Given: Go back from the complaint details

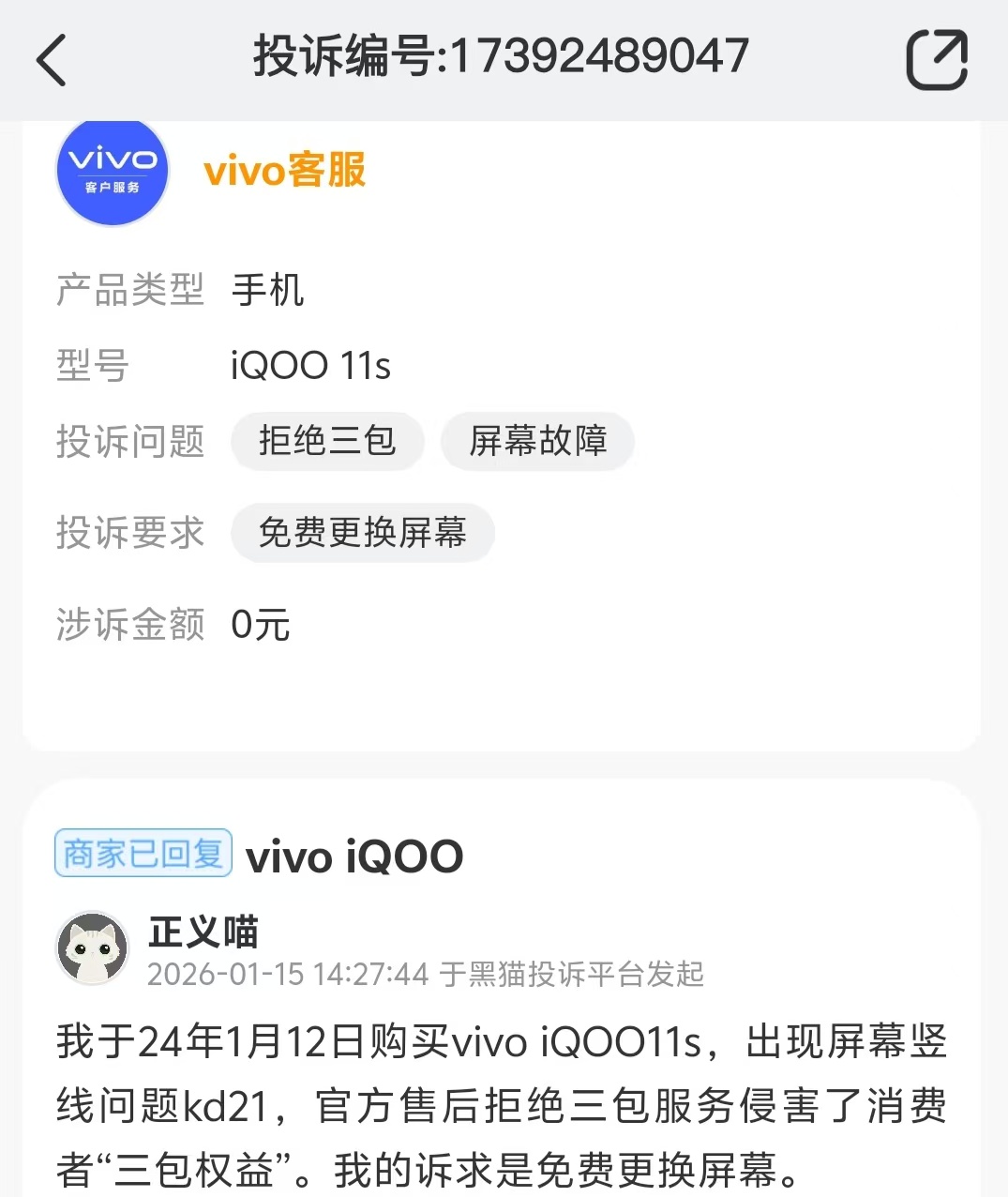Looking at the screenshot, I should pyautogui.click(x=52, y=60).
